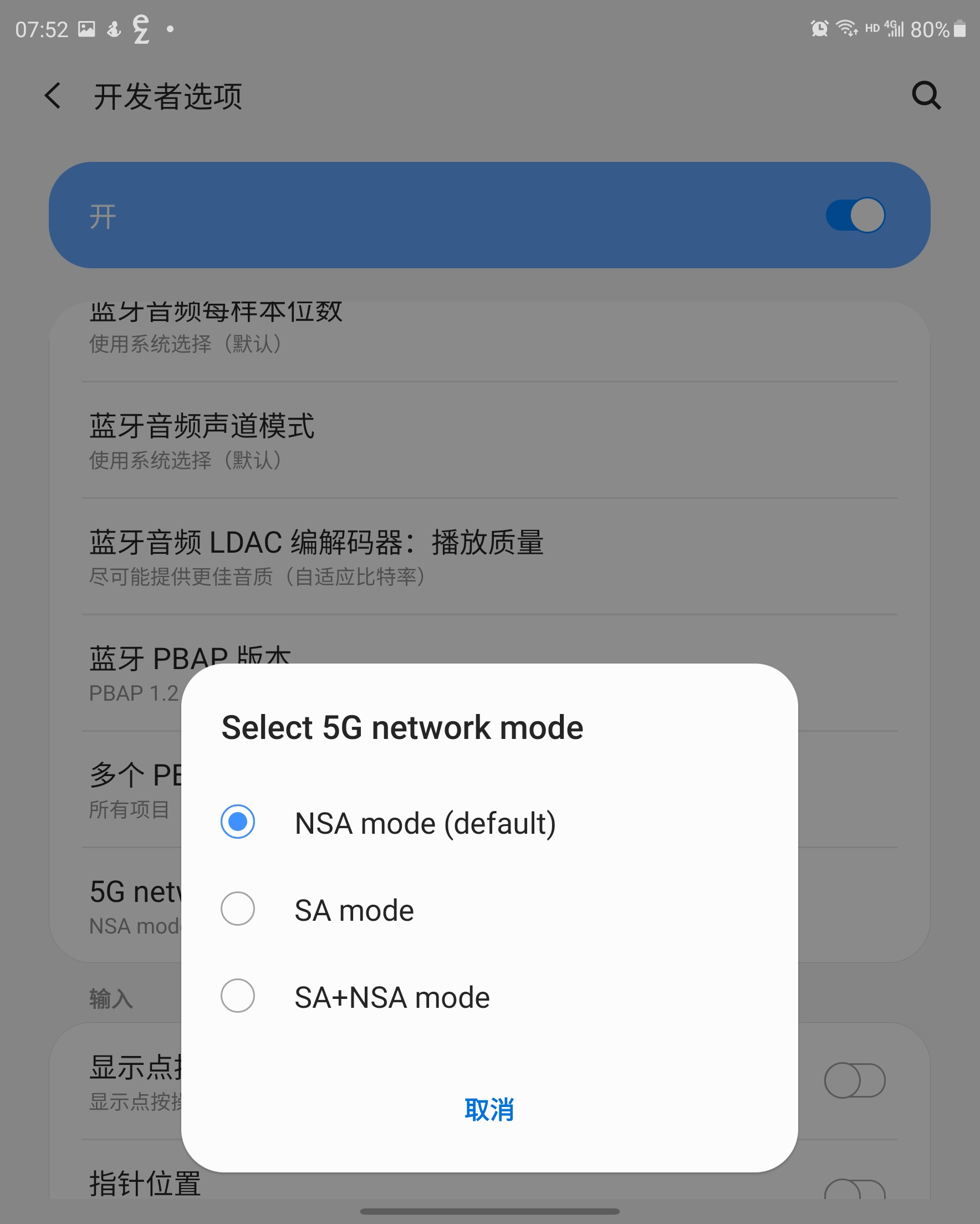Turn off the developer options master switch
This screenshot has height=1224, width=980.
[x=855, y=216]
